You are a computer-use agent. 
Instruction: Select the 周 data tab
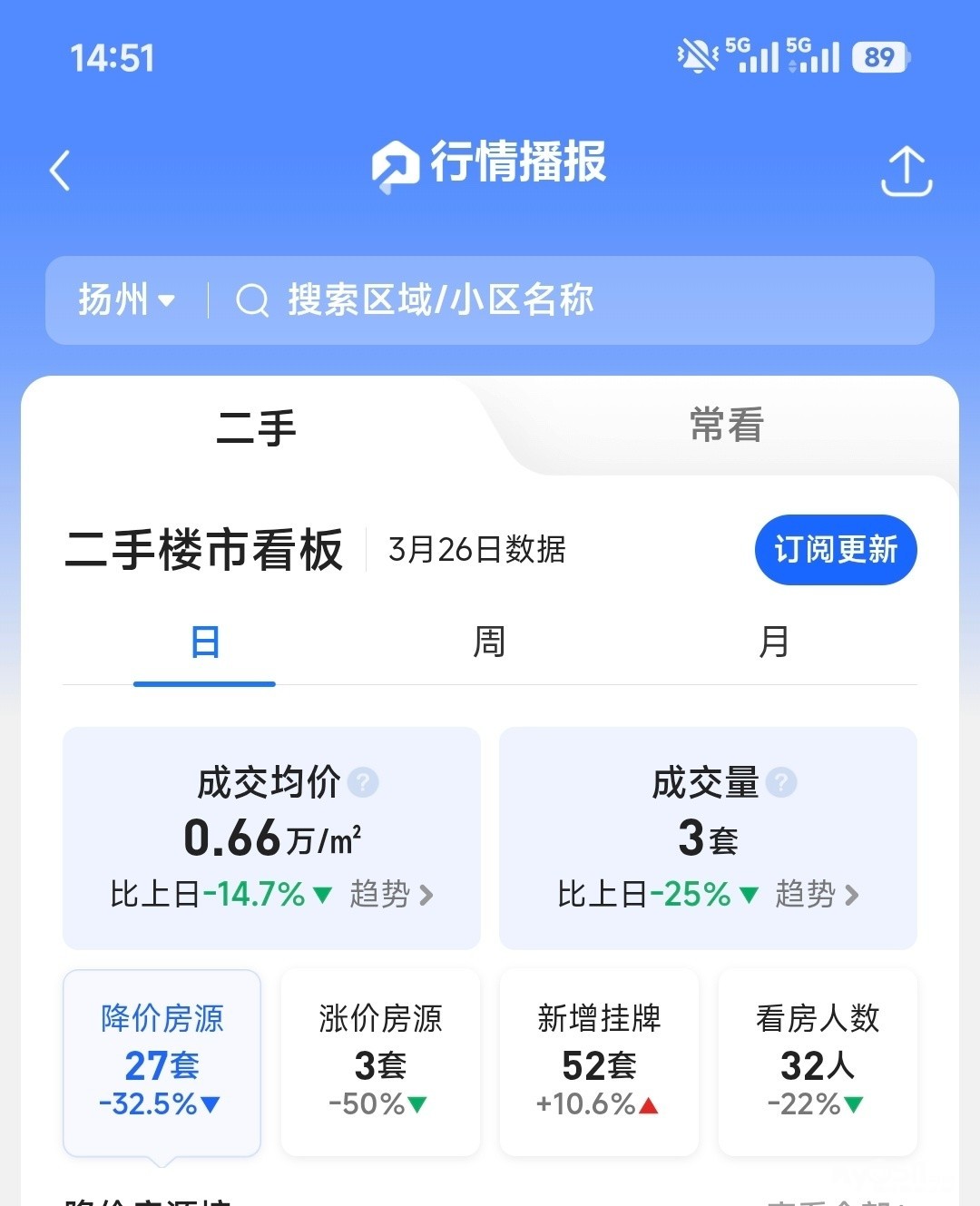(x=489, y=642)
